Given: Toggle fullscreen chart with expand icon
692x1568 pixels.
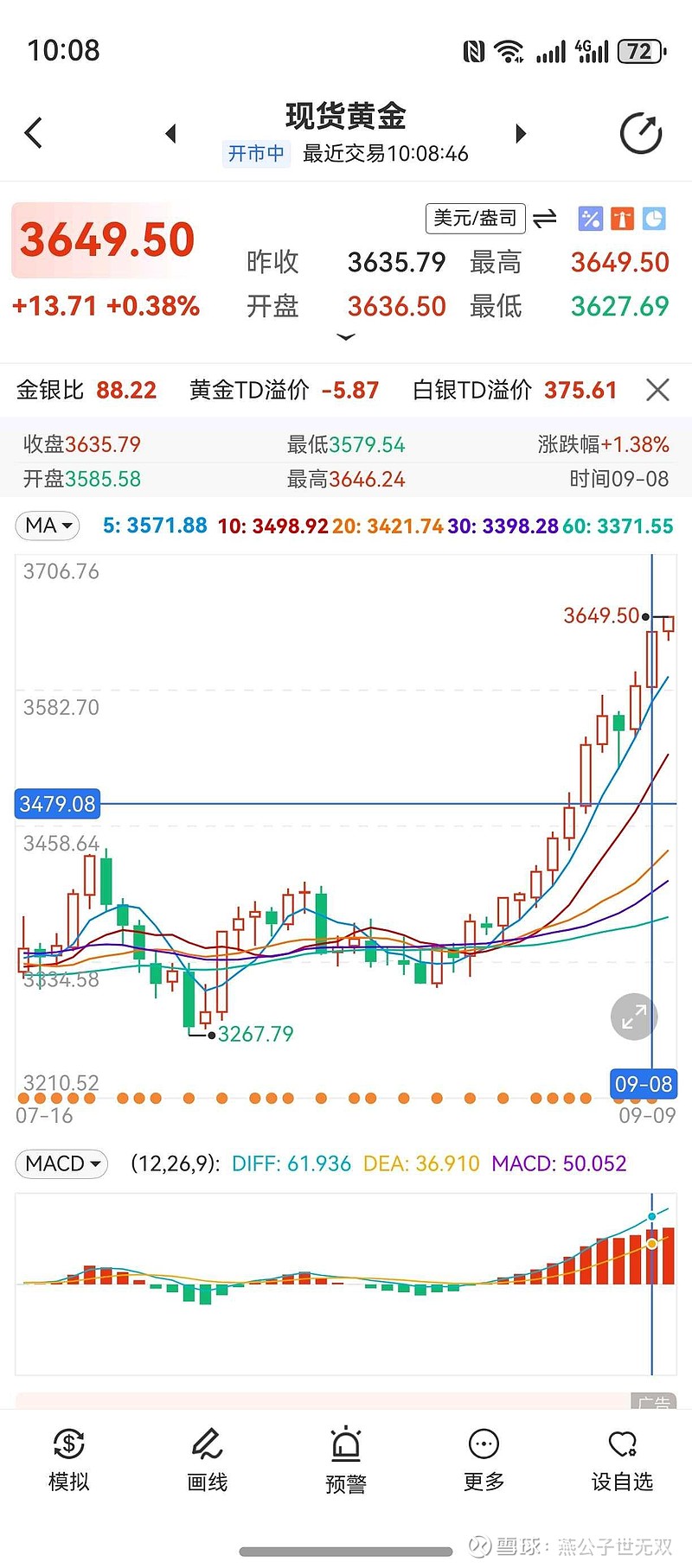Looking at the screenshot, I should click(x=633, y=1017).
